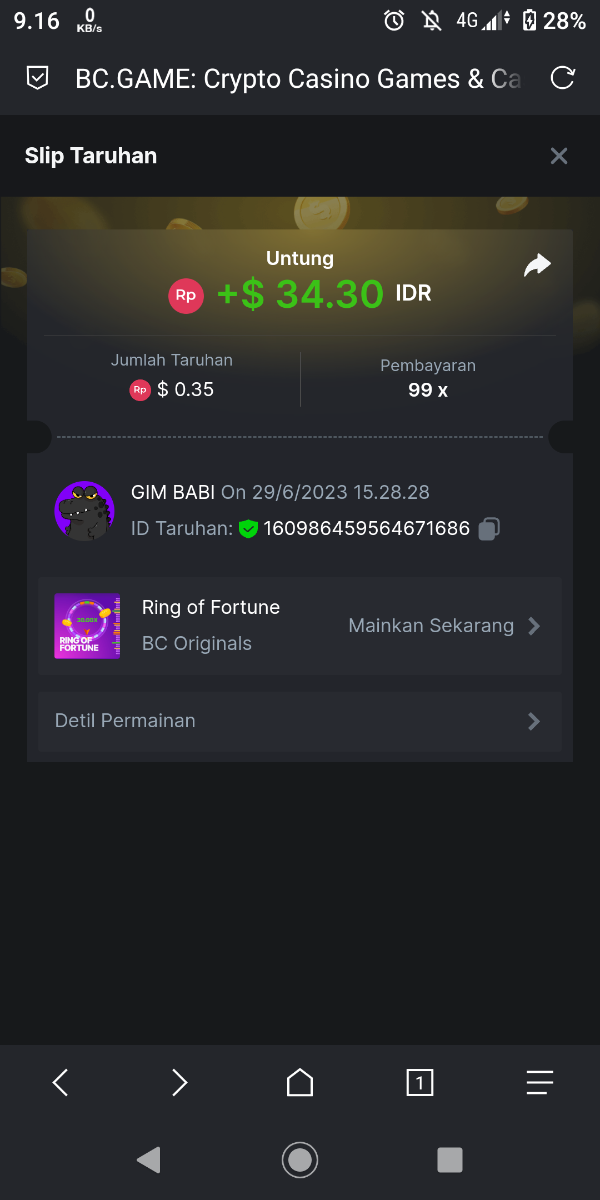
Task: View the site security shield info
Action: coord(37,78)
